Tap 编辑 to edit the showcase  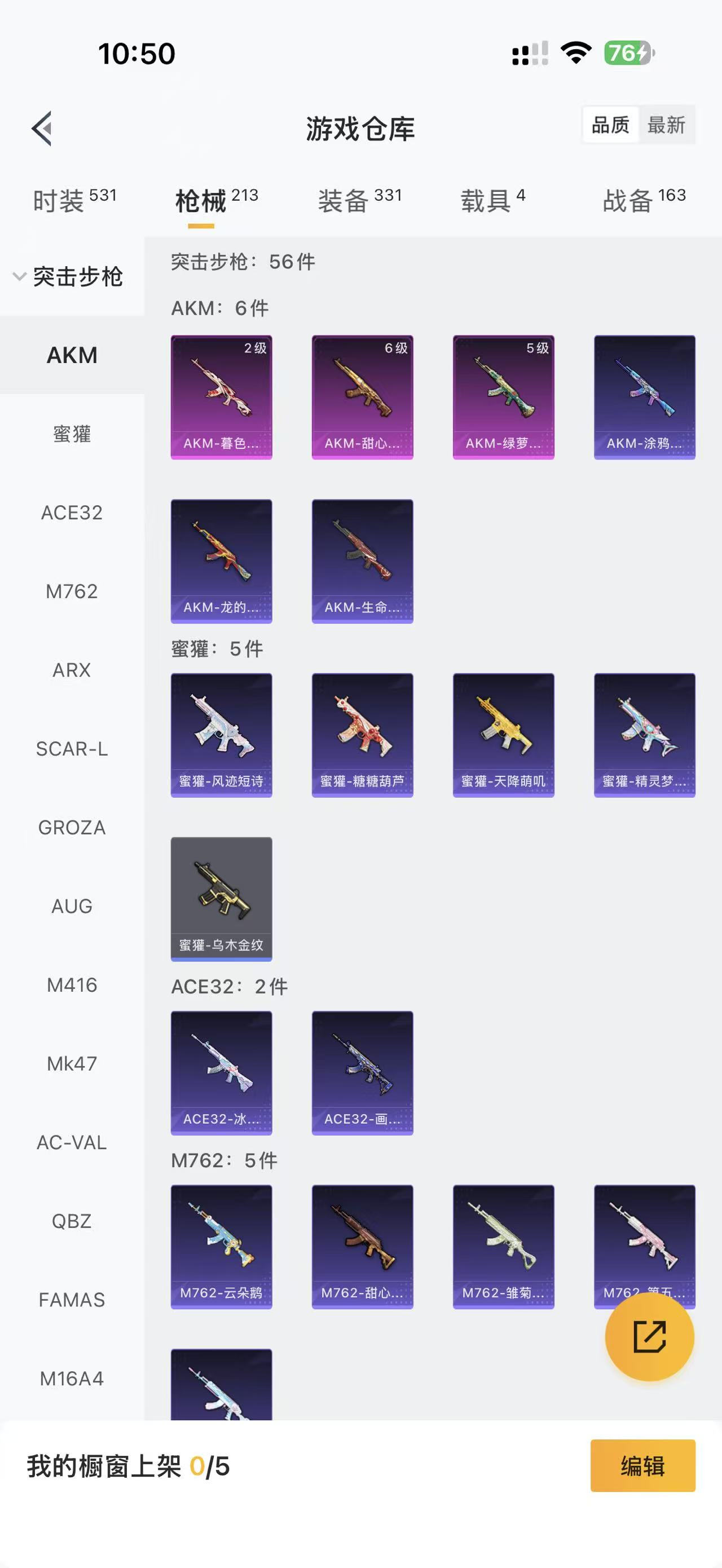pos(642,1465)
